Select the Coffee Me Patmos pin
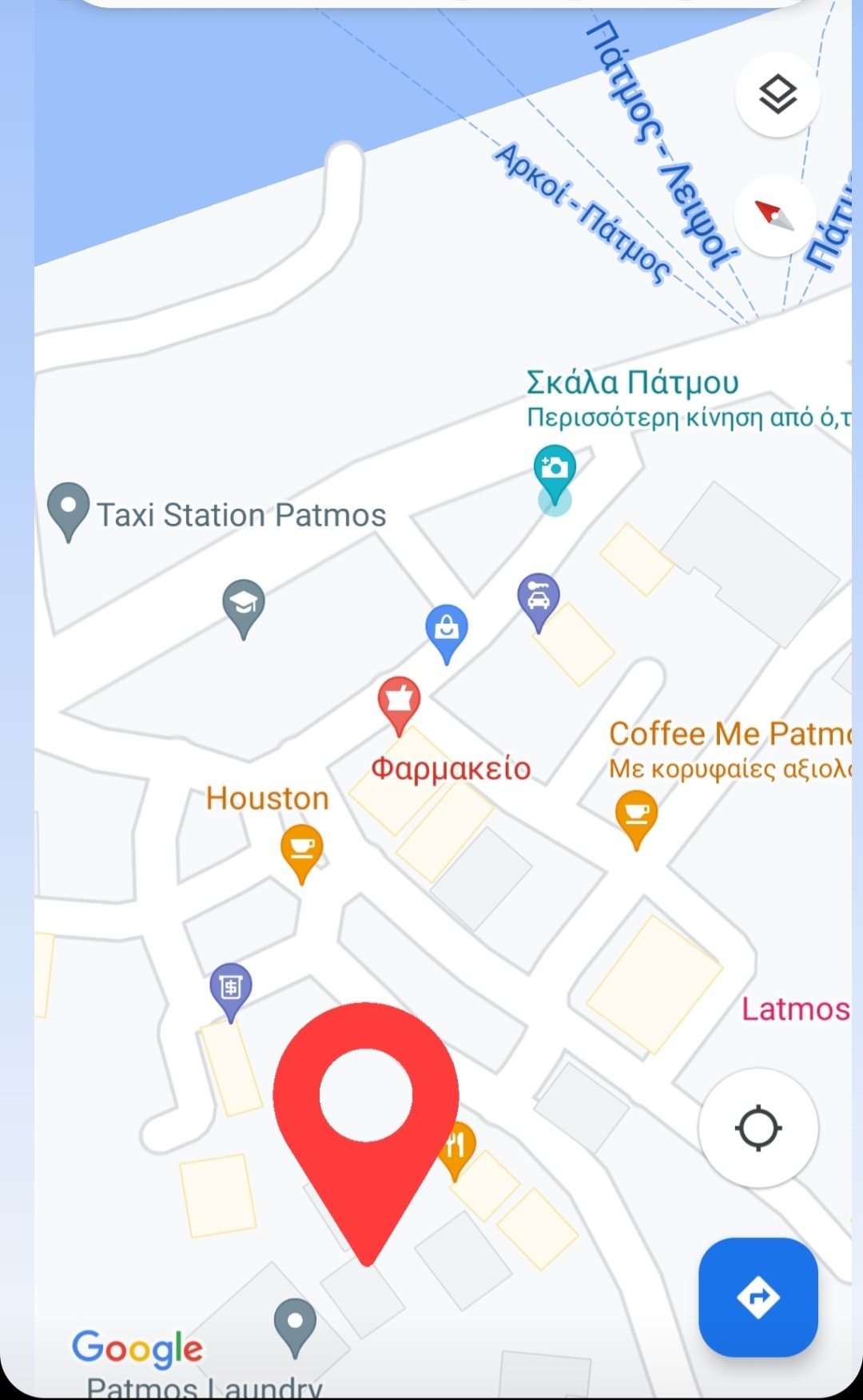 click(x=636, y=815)
